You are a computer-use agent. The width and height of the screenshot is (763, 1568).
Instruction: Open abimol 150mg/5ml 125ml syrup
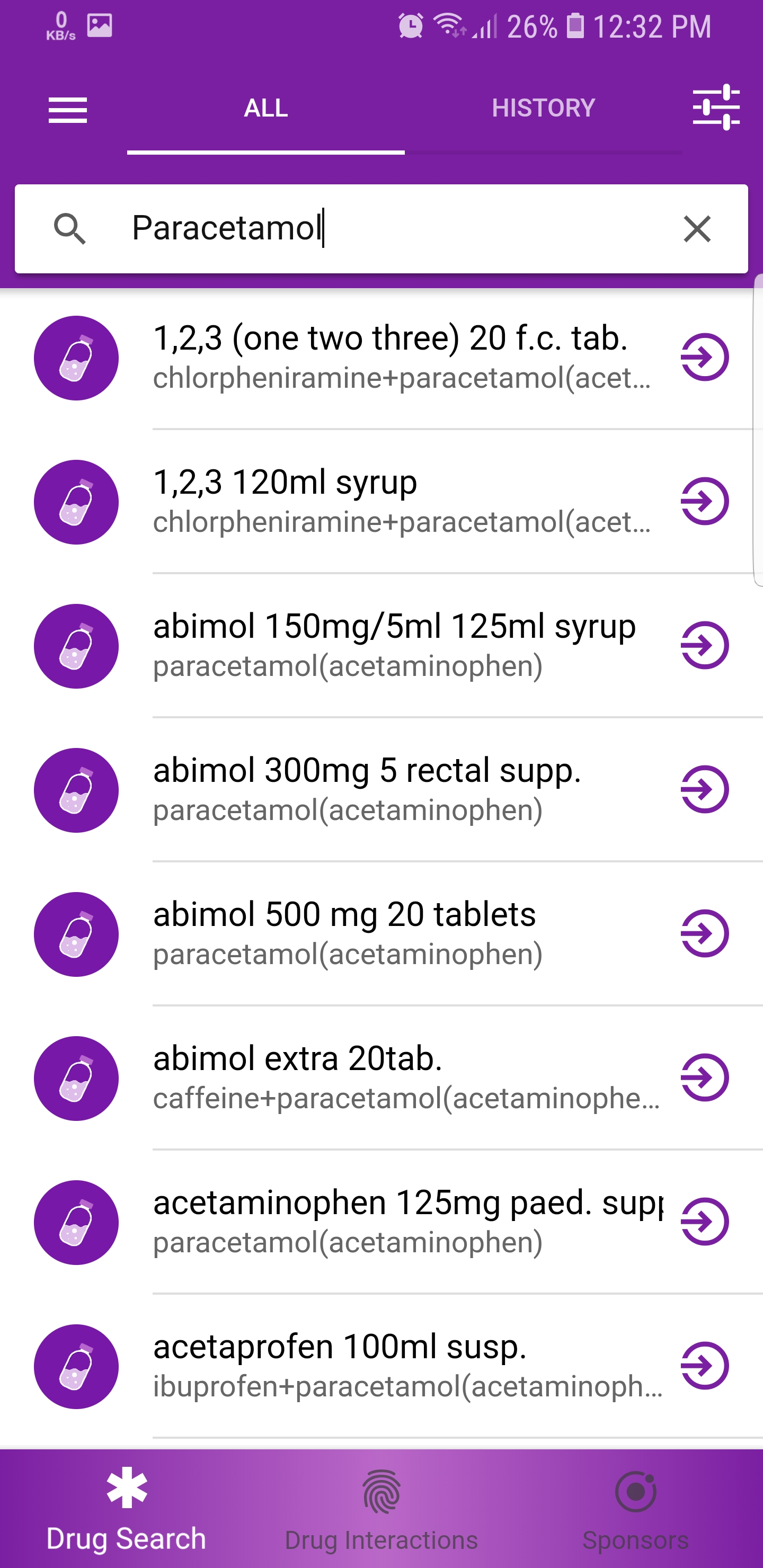(x=381, y=645)
